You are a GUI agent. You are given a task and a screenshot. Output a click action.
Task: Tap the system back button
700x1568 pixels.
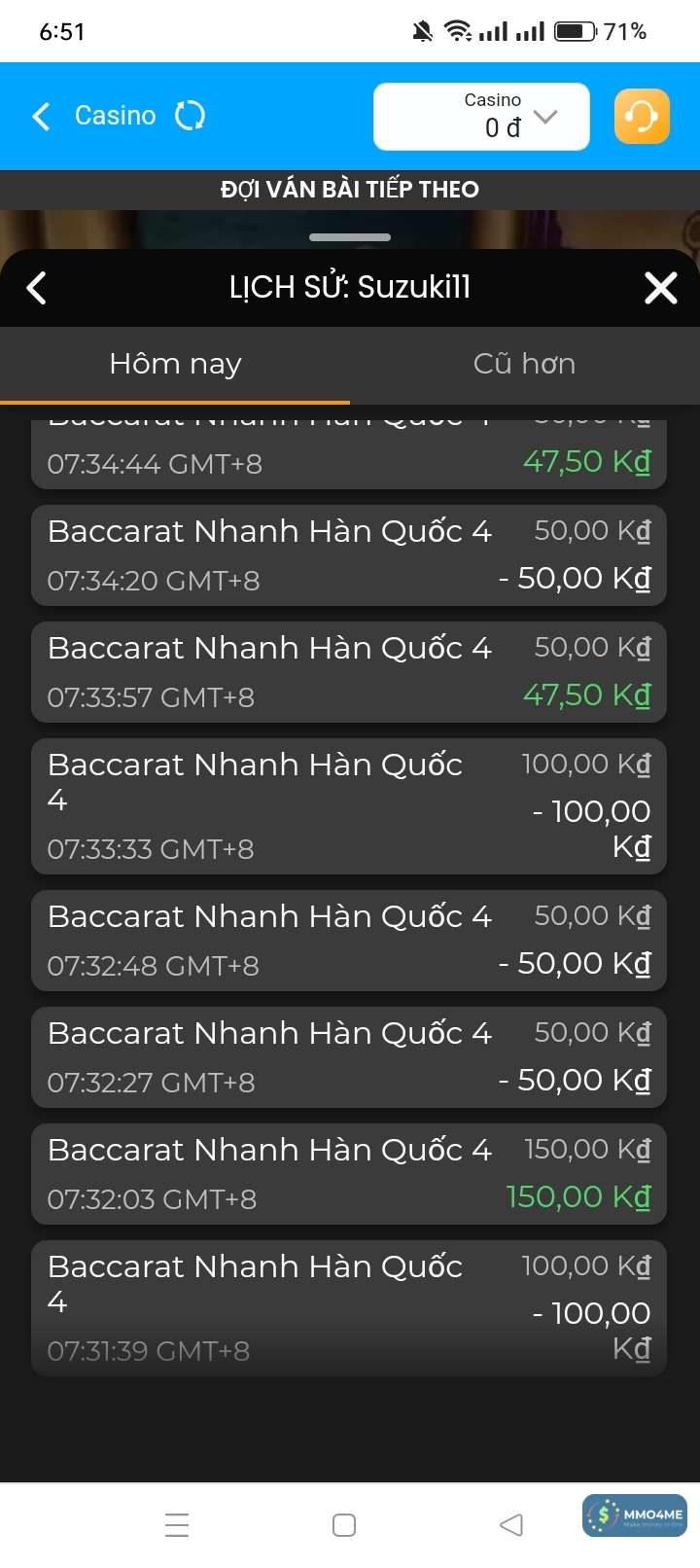(x=511, y=1525)
